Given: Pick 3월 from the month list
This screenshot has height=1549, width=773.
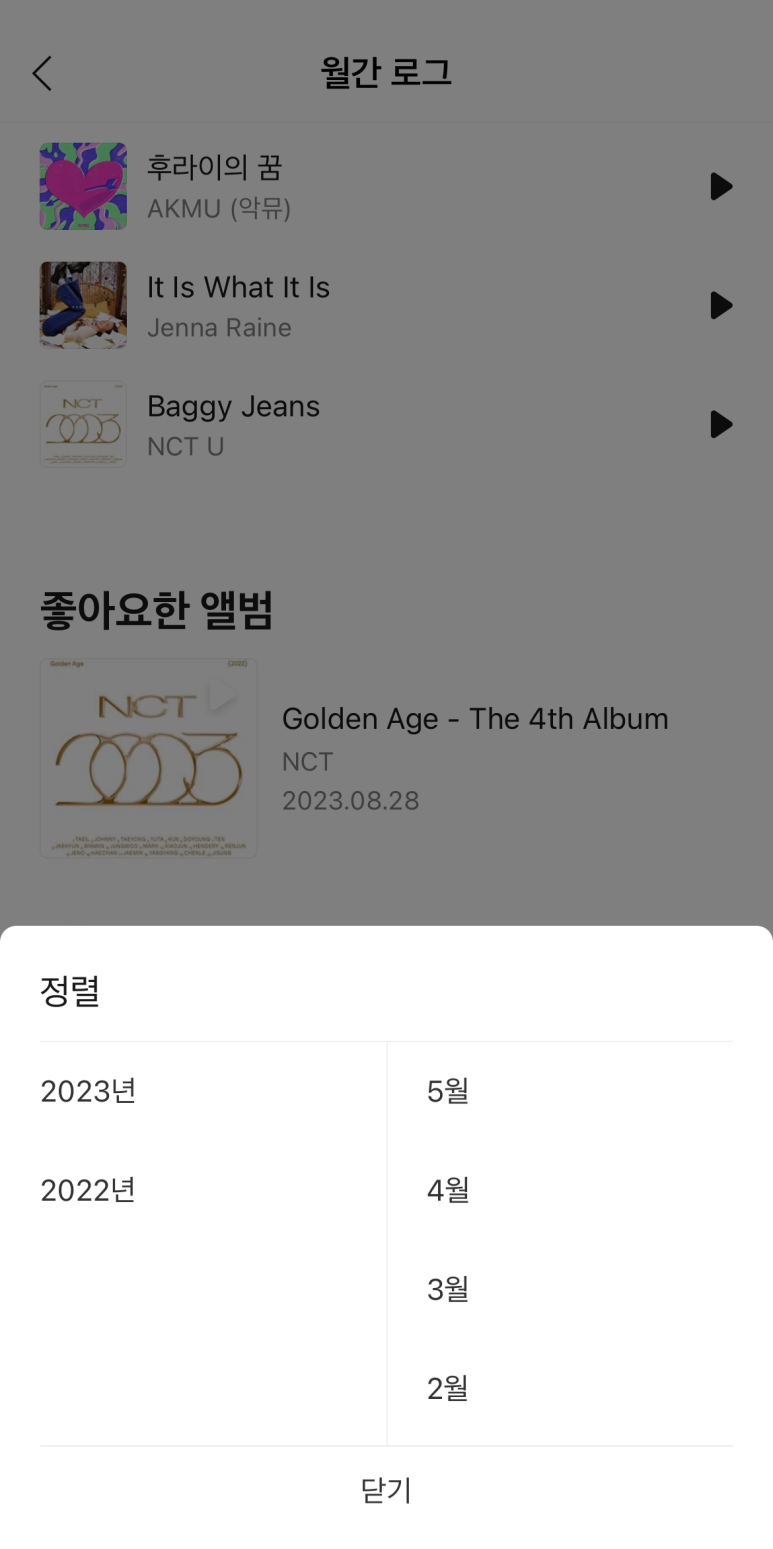Looking at the screenshot, I should [x=448, y=1289].
